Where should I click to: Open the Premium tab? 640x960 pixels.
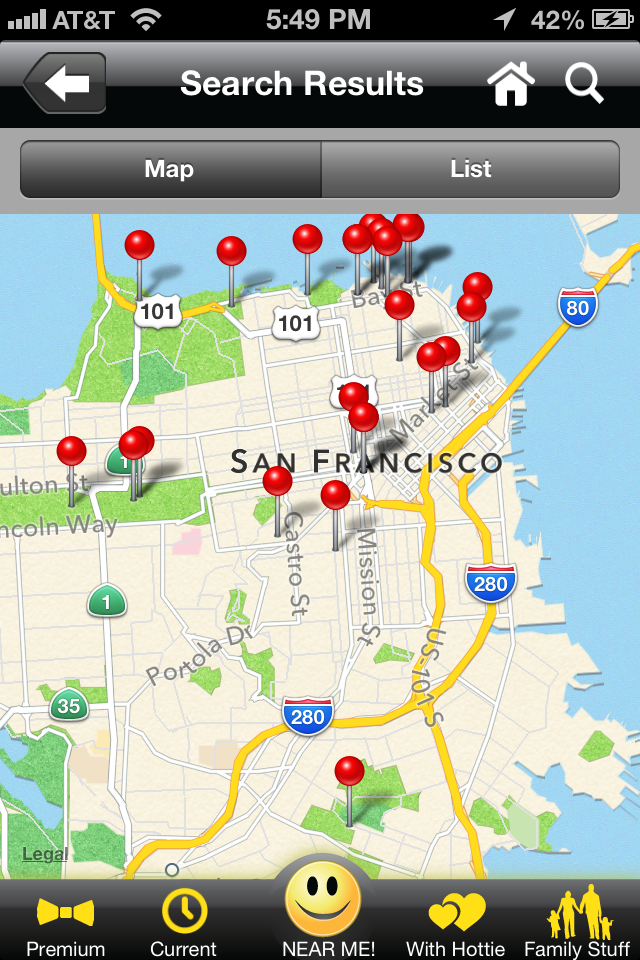click(x=66, y=923)
